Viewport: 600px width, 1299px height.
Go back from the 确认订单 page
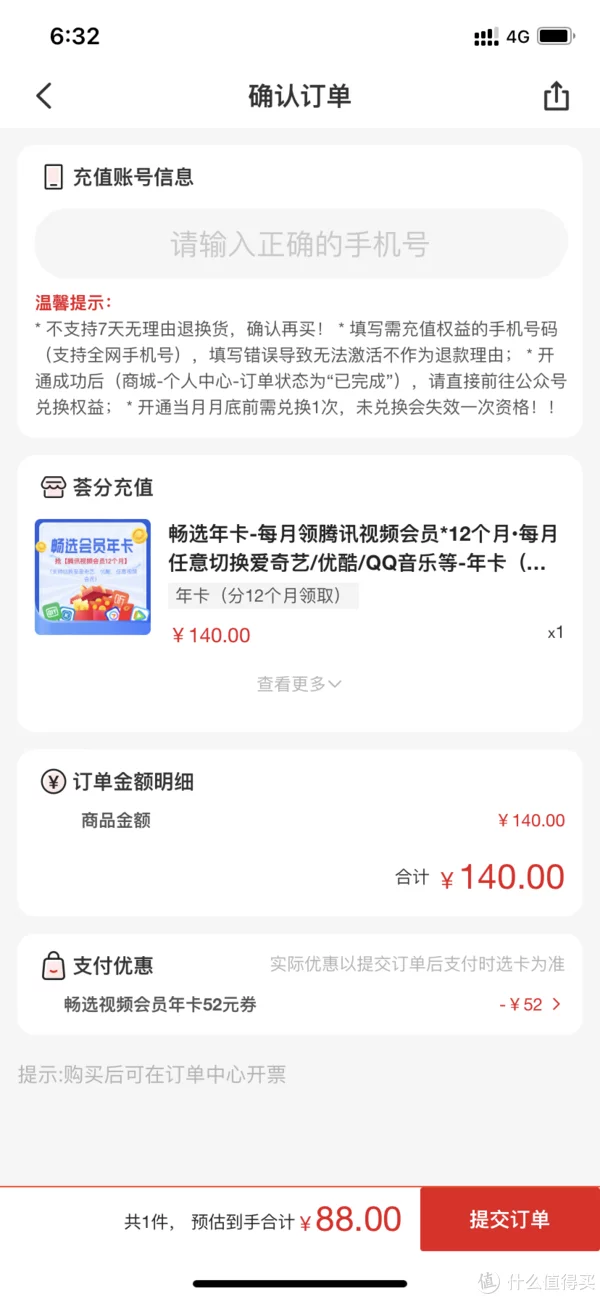tap(43, 96)
